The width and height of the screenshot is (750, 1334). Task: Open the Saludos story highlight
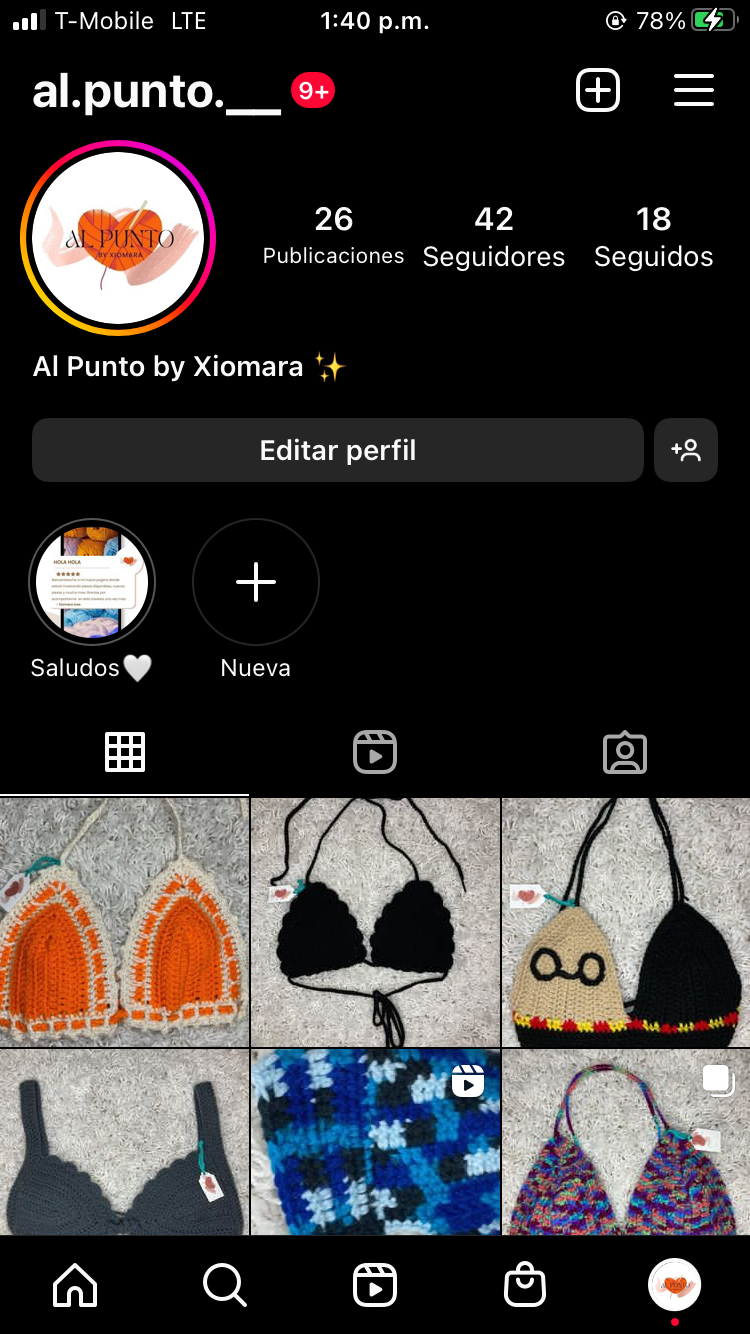(92, 582)
